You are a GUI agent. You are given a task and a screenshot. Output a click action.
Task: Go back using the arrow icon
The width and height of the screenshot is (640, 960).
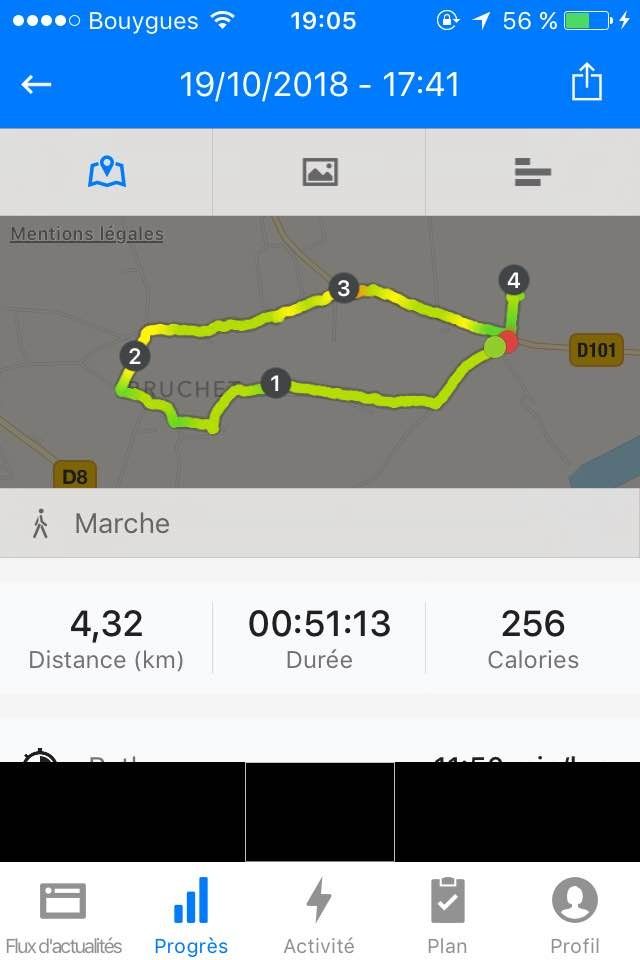click(36, 84)
